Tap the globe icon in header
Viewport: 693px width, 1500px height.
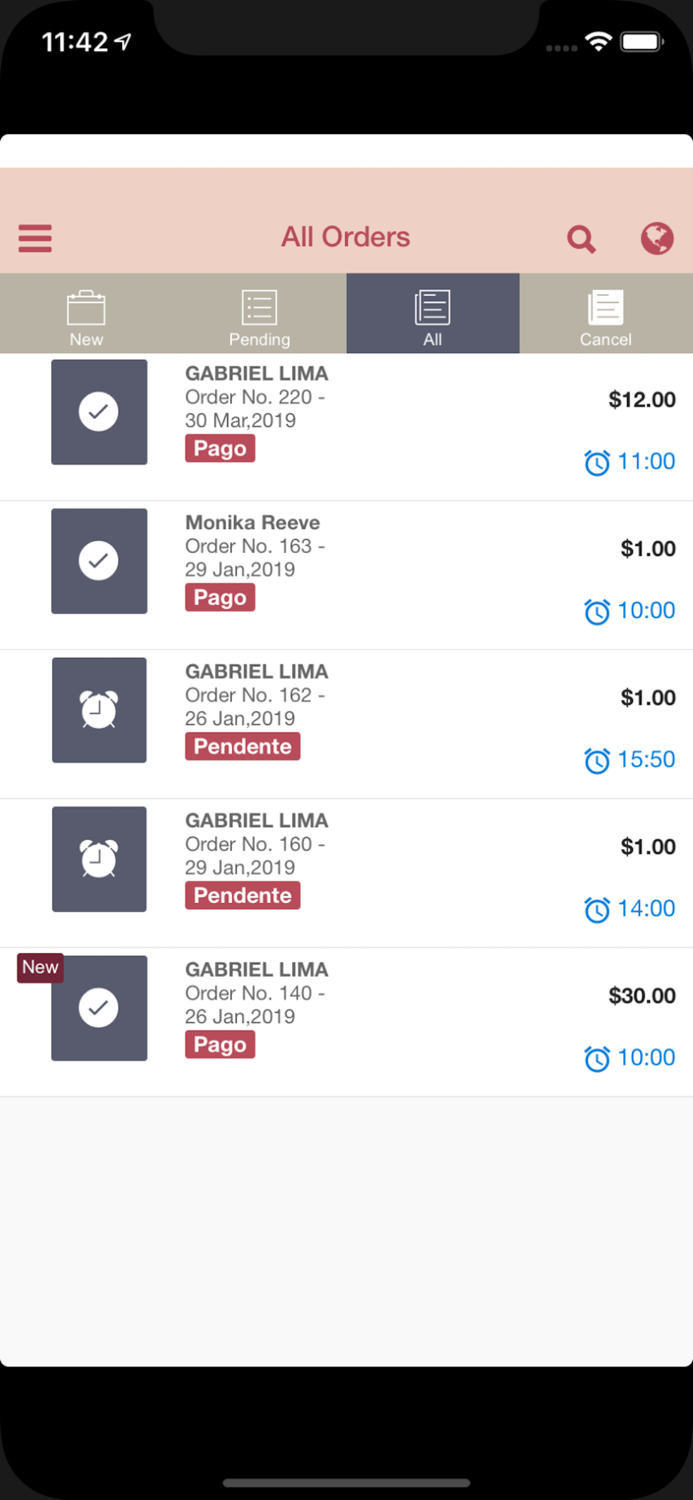(x=657, y=238)
